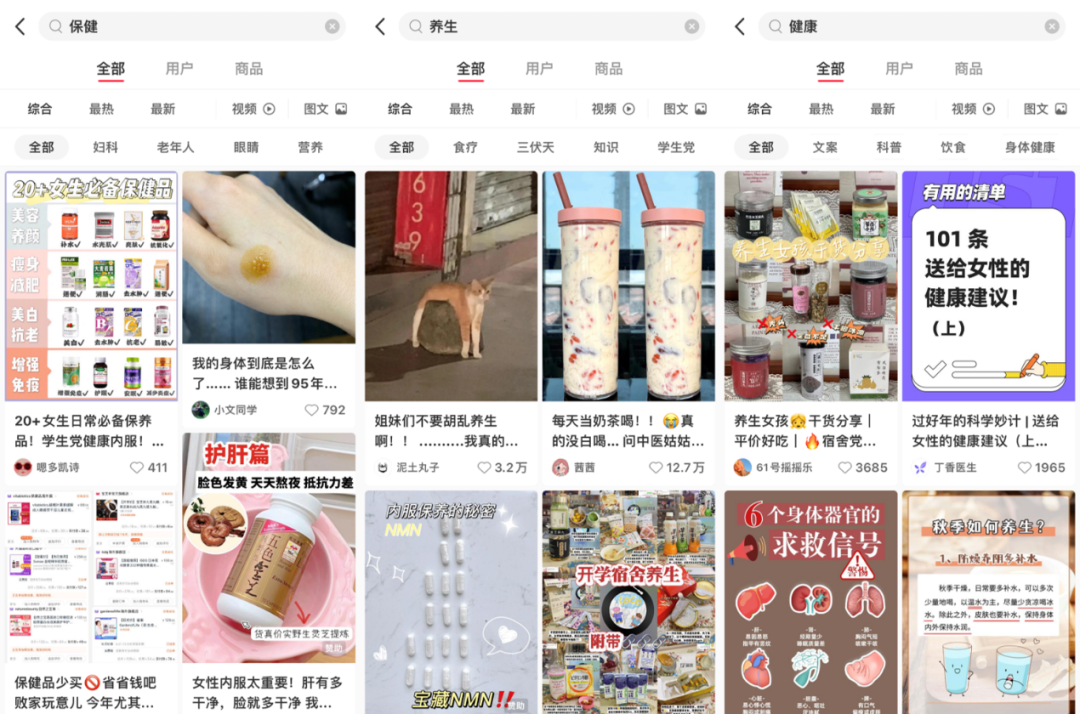Viewport: 1080px width, 714px height.
Task: Select the 食疗 filter chip
Action: [465, 147]
